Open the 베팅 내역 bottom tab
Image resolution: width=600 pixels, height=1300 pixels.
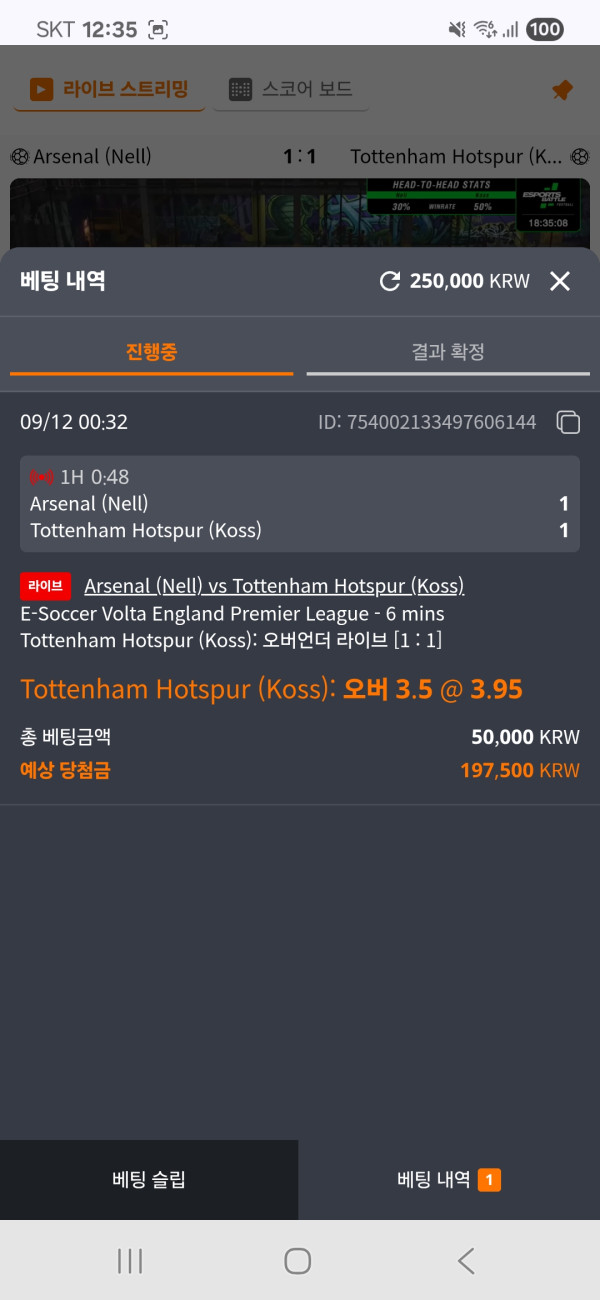pos(448,1180)
